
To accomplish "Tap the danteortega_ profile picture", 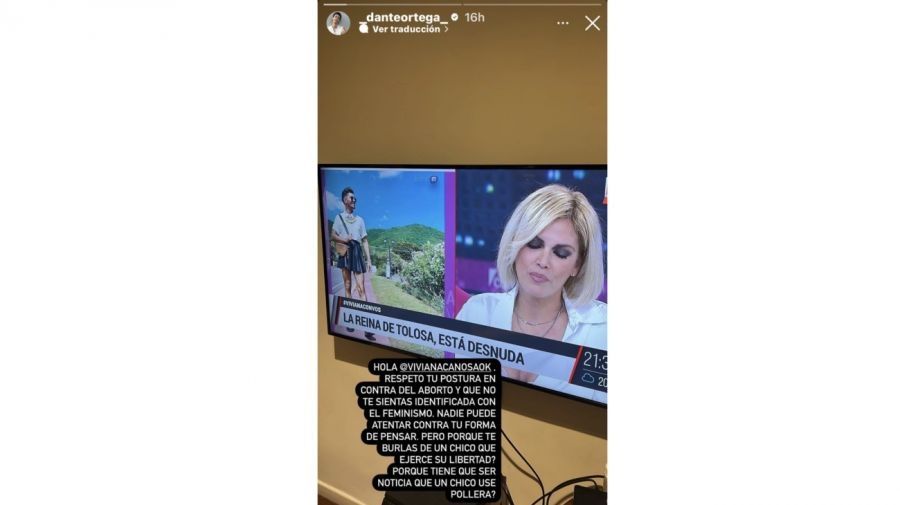I will click(x=338, y=23).
